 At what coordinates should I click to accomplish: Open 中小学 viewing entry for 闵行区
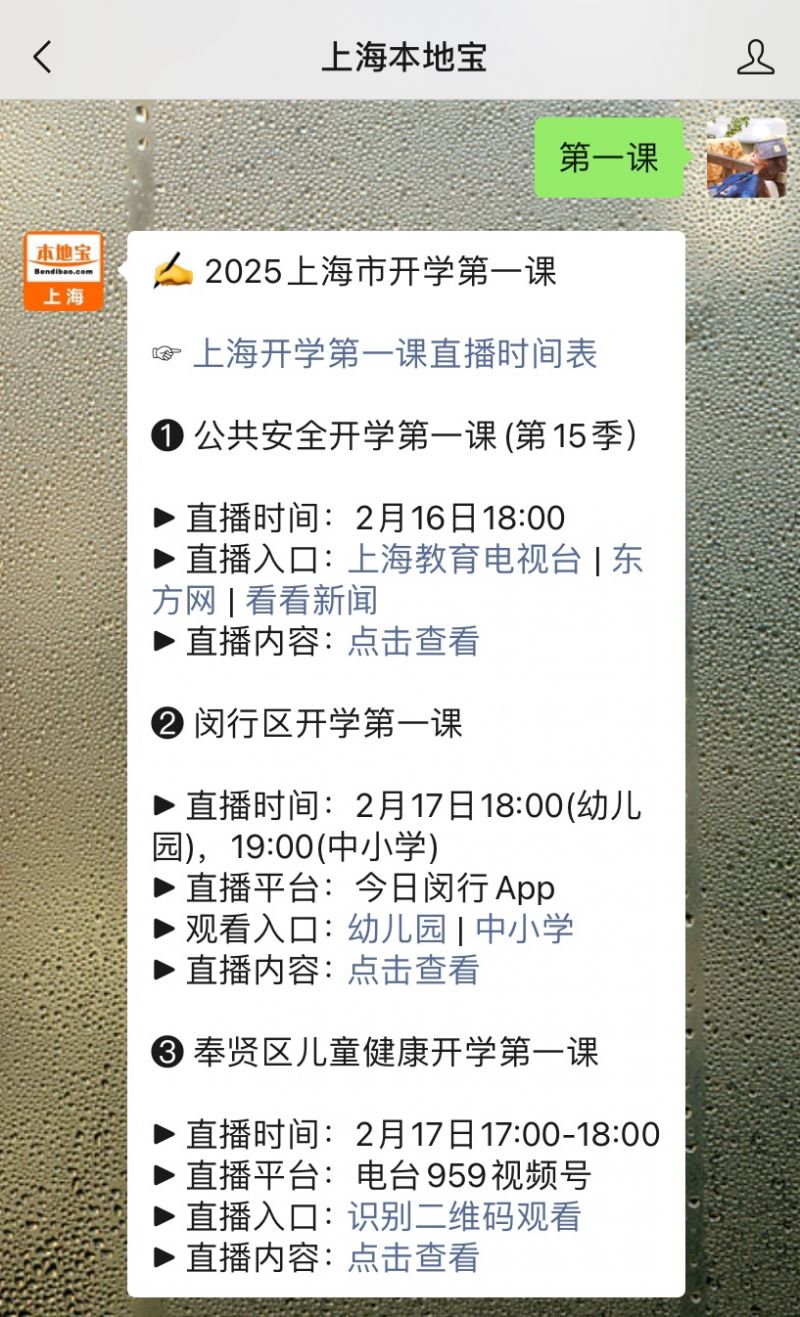(x=524, y=929)
